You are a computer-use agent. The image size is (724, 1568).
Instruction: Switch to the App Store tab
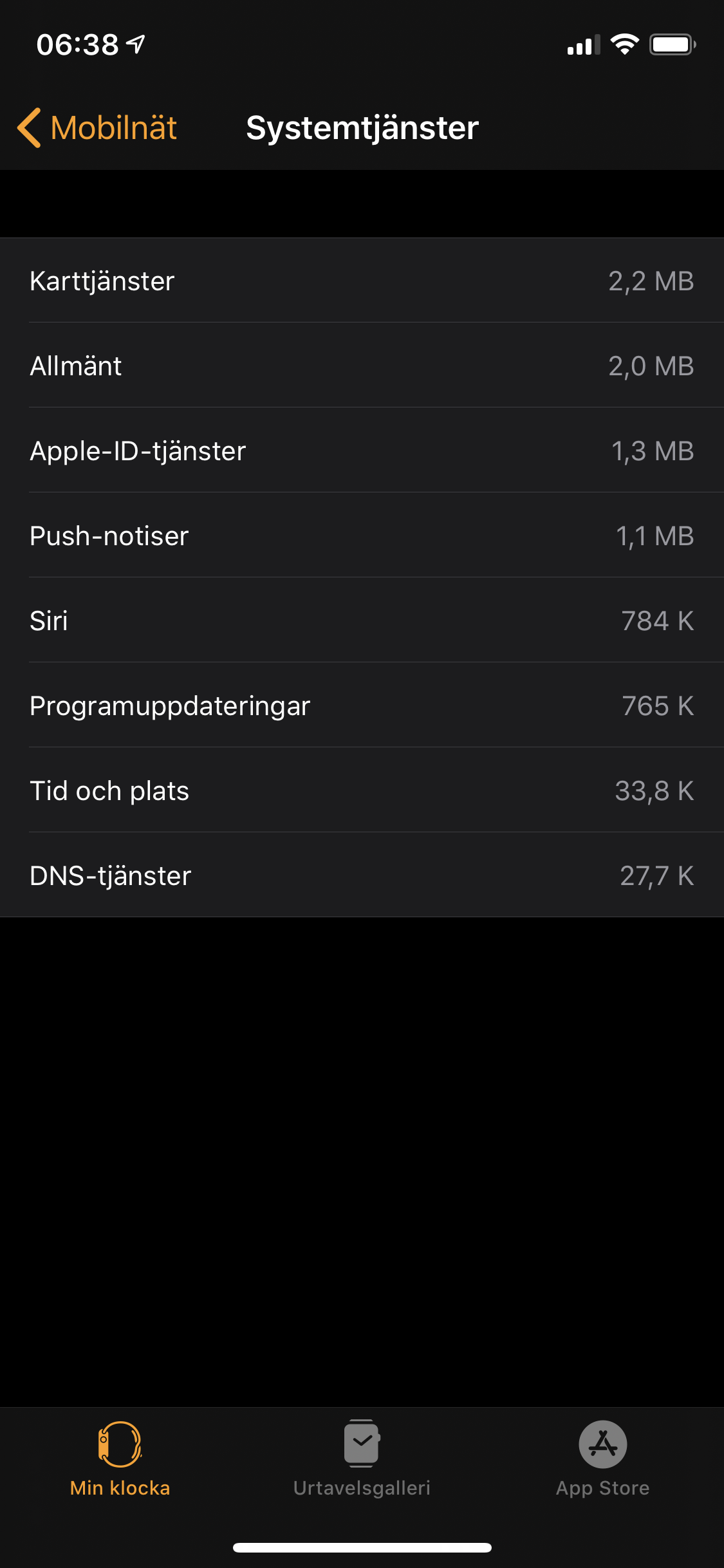click(x=603, y=1459)
